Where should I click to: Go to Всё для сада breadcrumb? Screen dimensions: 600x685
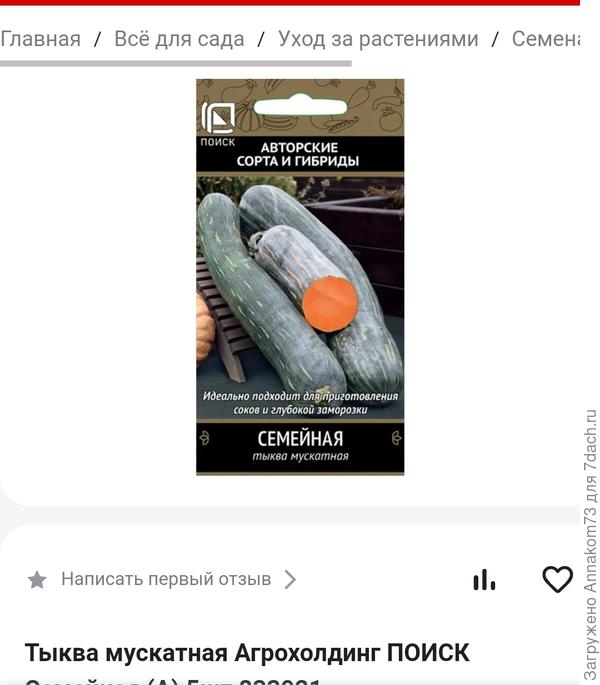179,39
